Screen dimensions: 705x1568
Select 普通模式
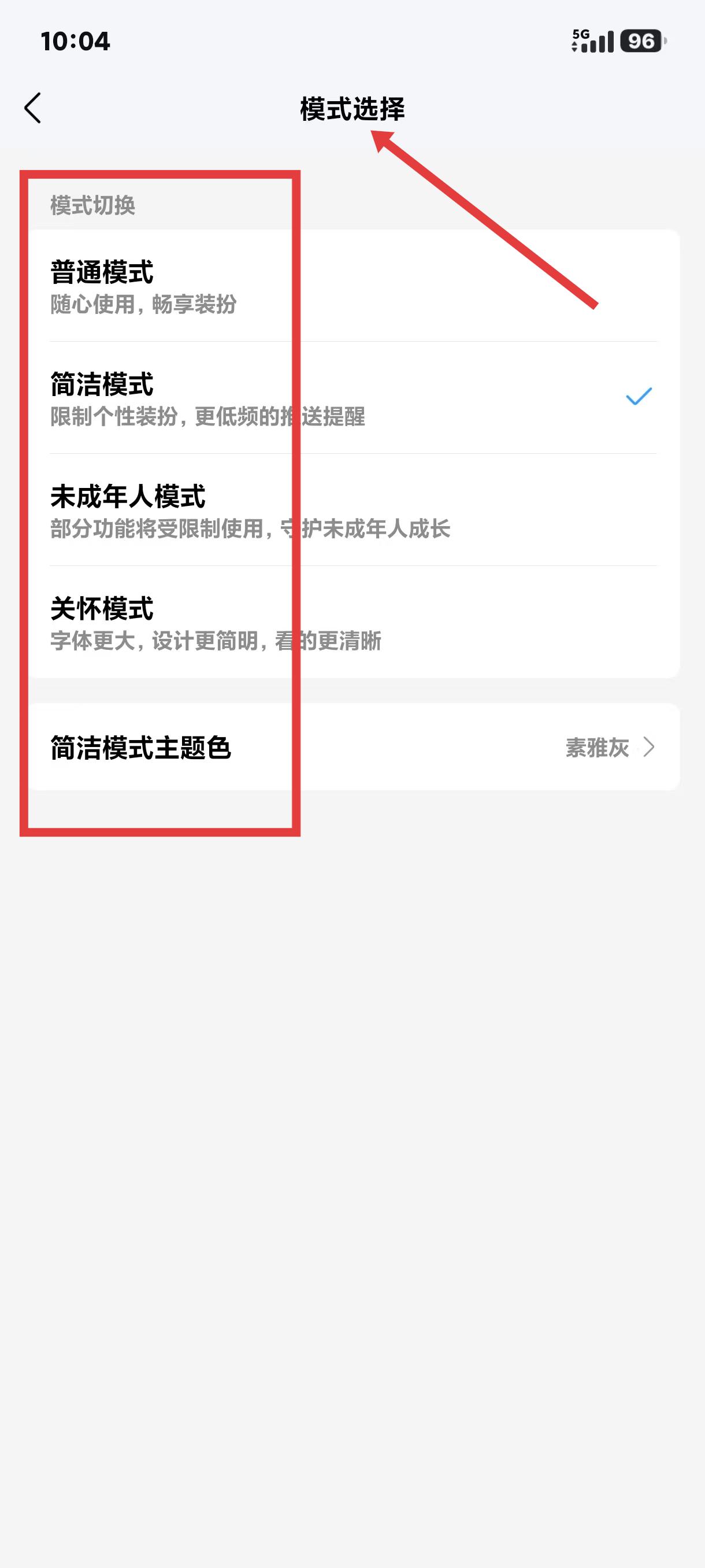pos(354,286)
